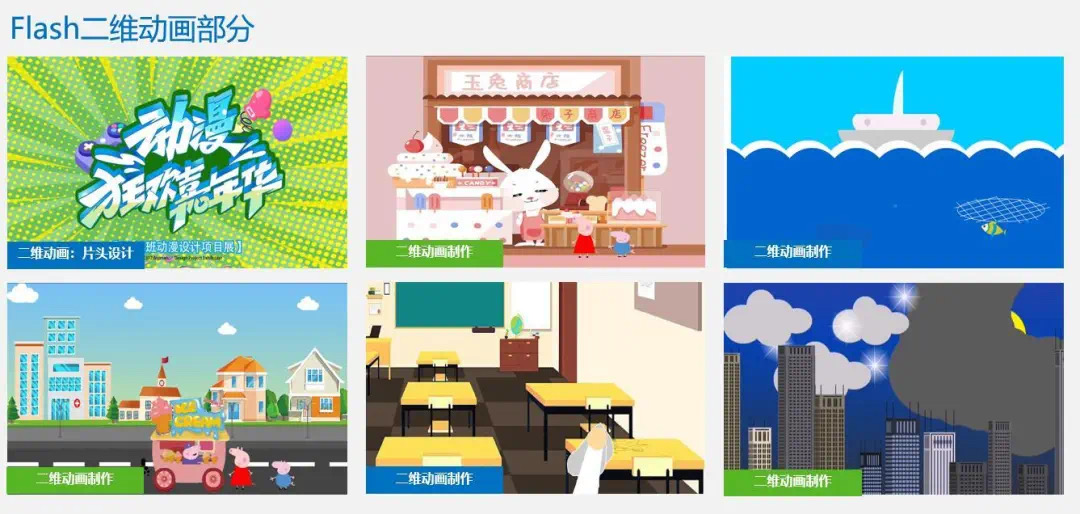Open the classroom desks animation tile
1080x514 pixels.
[535, 388]
